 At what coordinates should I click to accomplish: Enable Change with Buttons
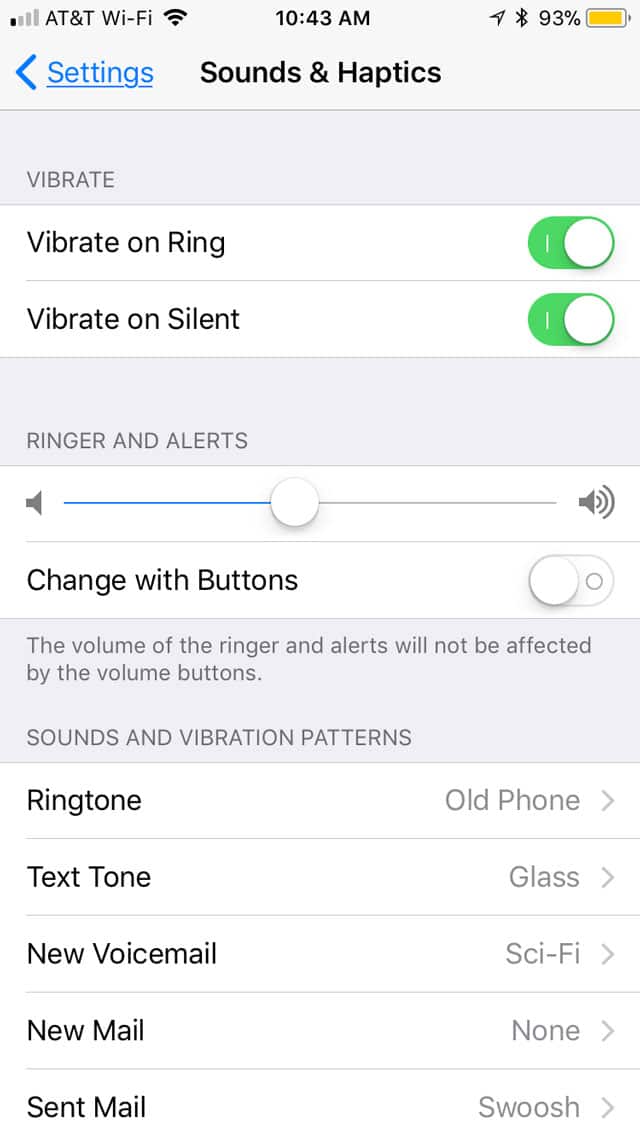tap(570, 581)
